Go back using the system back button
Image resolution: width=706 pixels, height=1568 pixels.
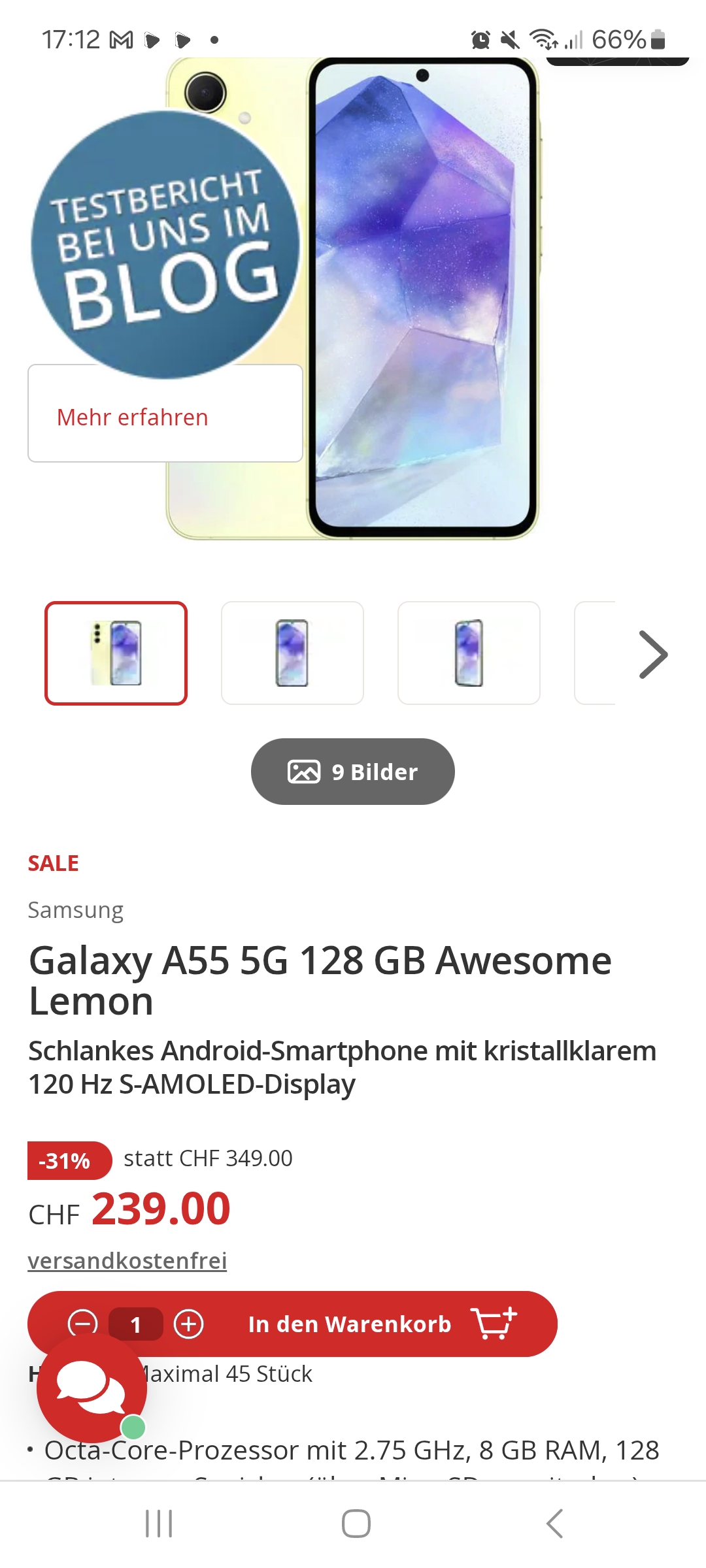click(554, 1524)
